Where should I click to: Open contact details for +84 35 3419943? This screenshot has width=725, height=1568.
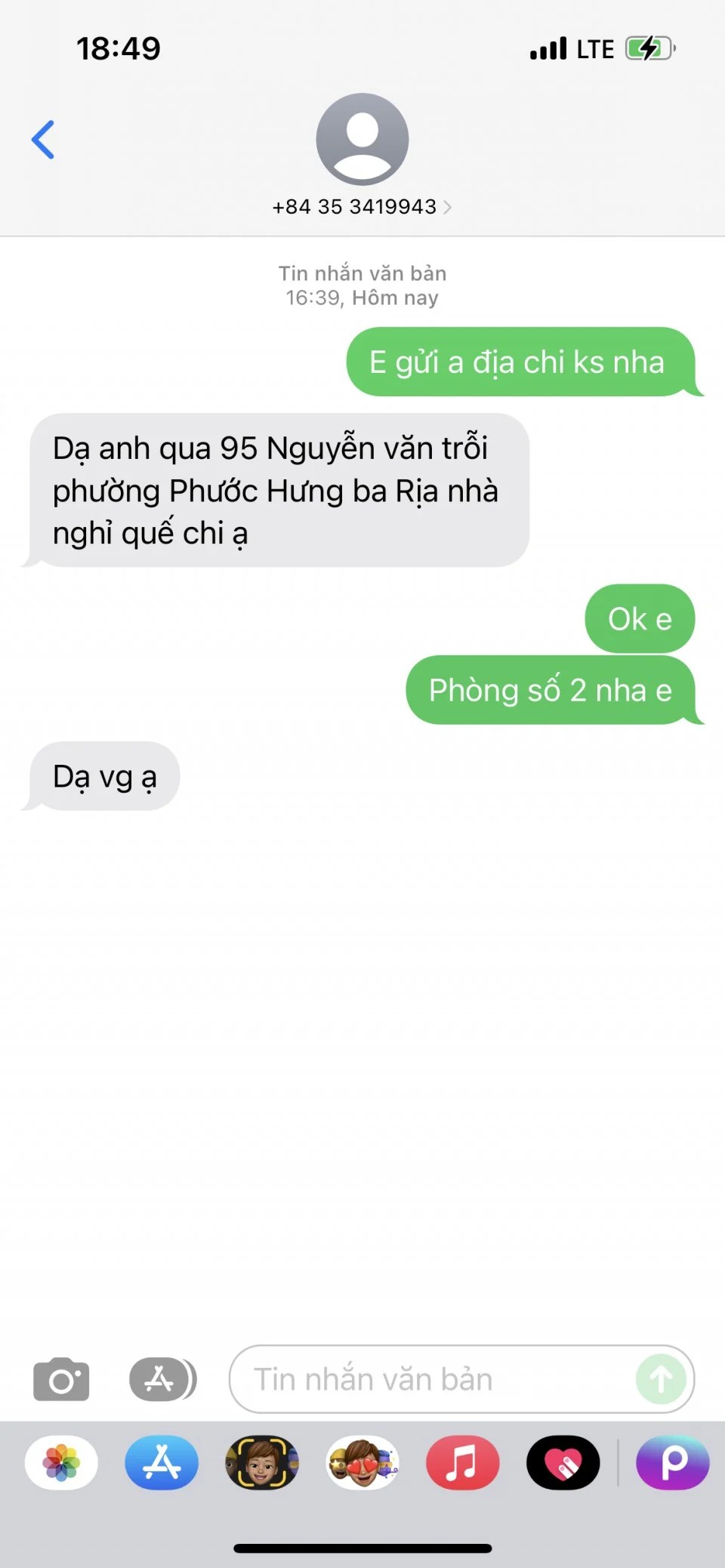pyautogui.click(x=362, y=206)
